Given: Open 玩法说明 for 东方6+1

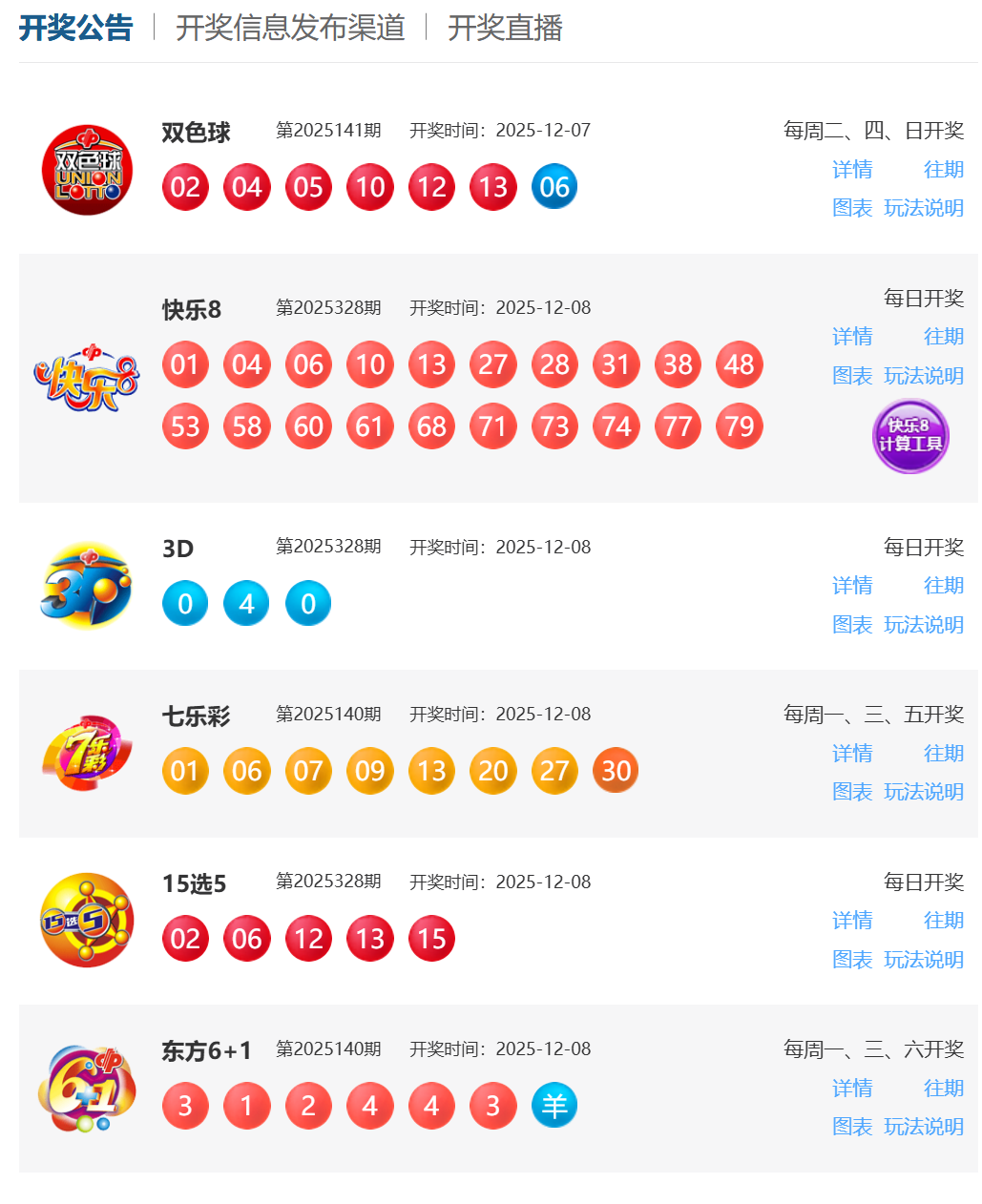Looking at the screenshot, I should click(924, 1127).
